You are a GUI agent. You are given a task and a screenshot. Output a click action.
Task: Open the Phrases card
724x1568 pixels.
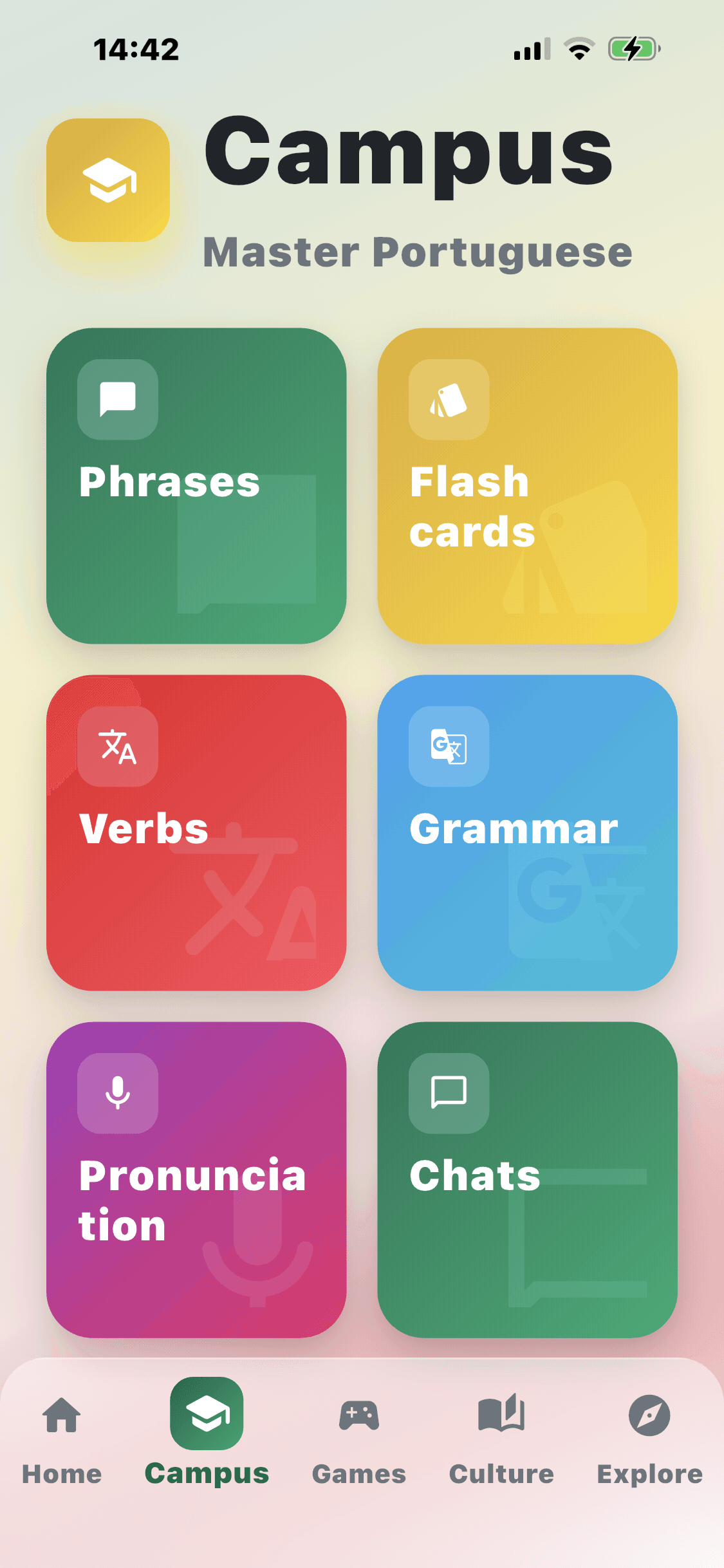pos(196,486)
